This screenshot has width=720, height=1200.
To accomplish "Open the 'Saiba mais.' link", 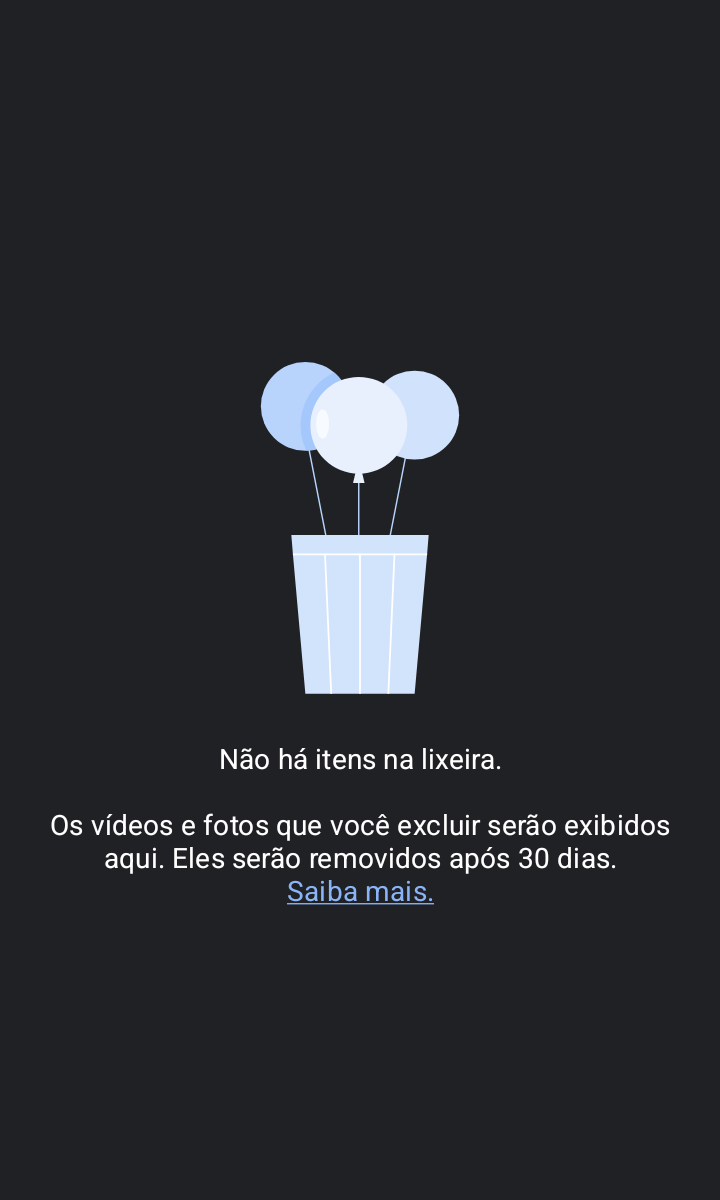I will click(x=360, y=891).
